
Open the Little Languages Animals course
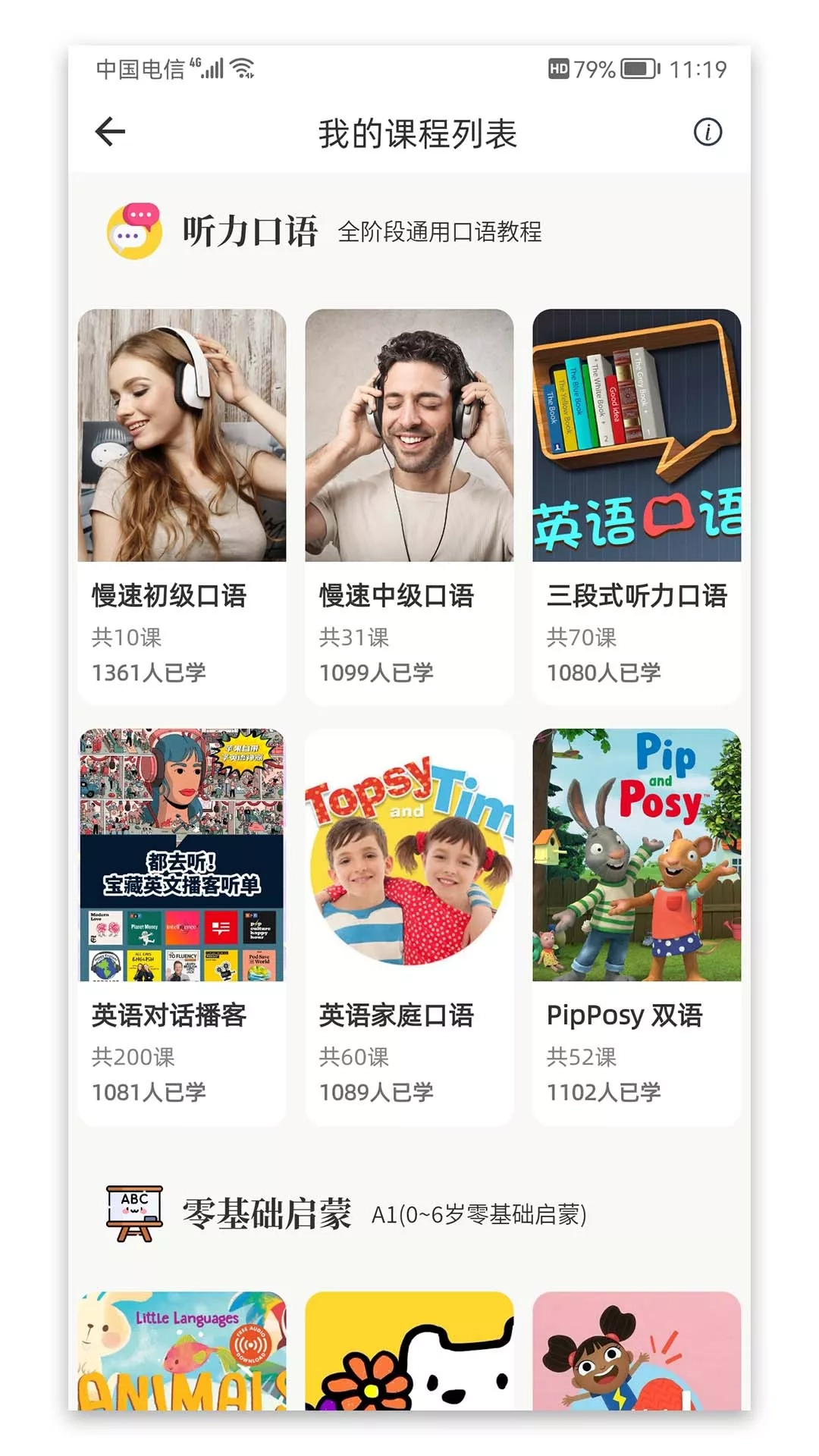[182, 1351]
